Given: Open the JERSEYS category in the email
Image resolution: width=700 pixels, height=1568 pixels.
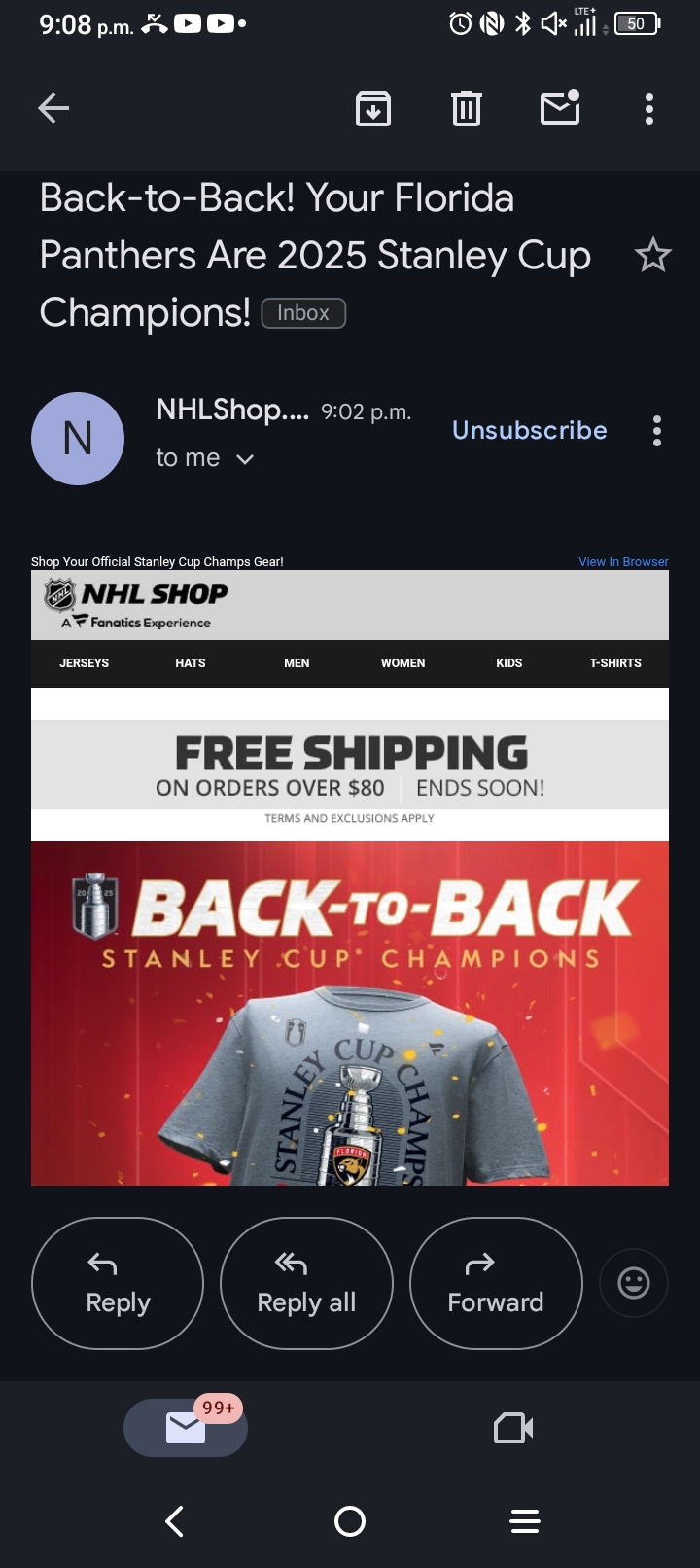Looking at the screenshot, I should [85, 663].
